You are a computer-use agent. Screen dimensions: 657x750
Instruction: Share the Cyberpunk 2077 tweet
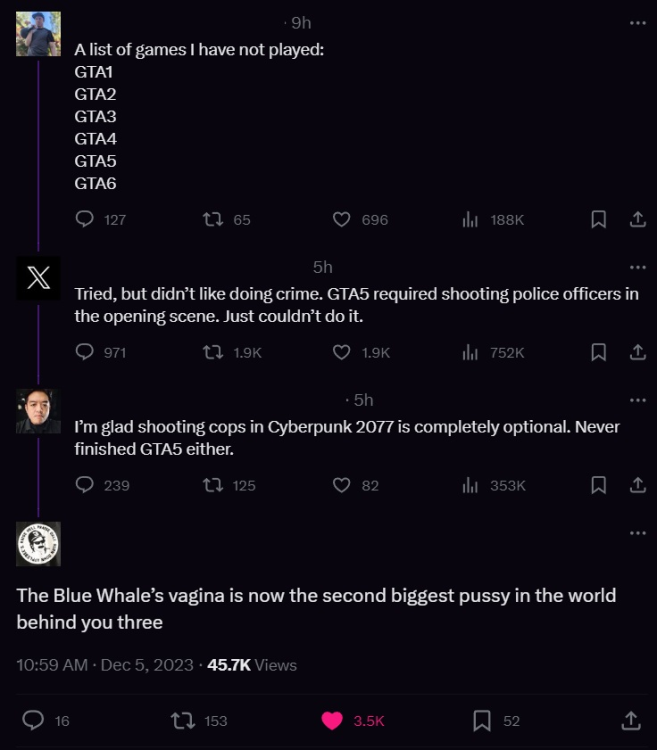pyautogui.click(x=637, y=485)
